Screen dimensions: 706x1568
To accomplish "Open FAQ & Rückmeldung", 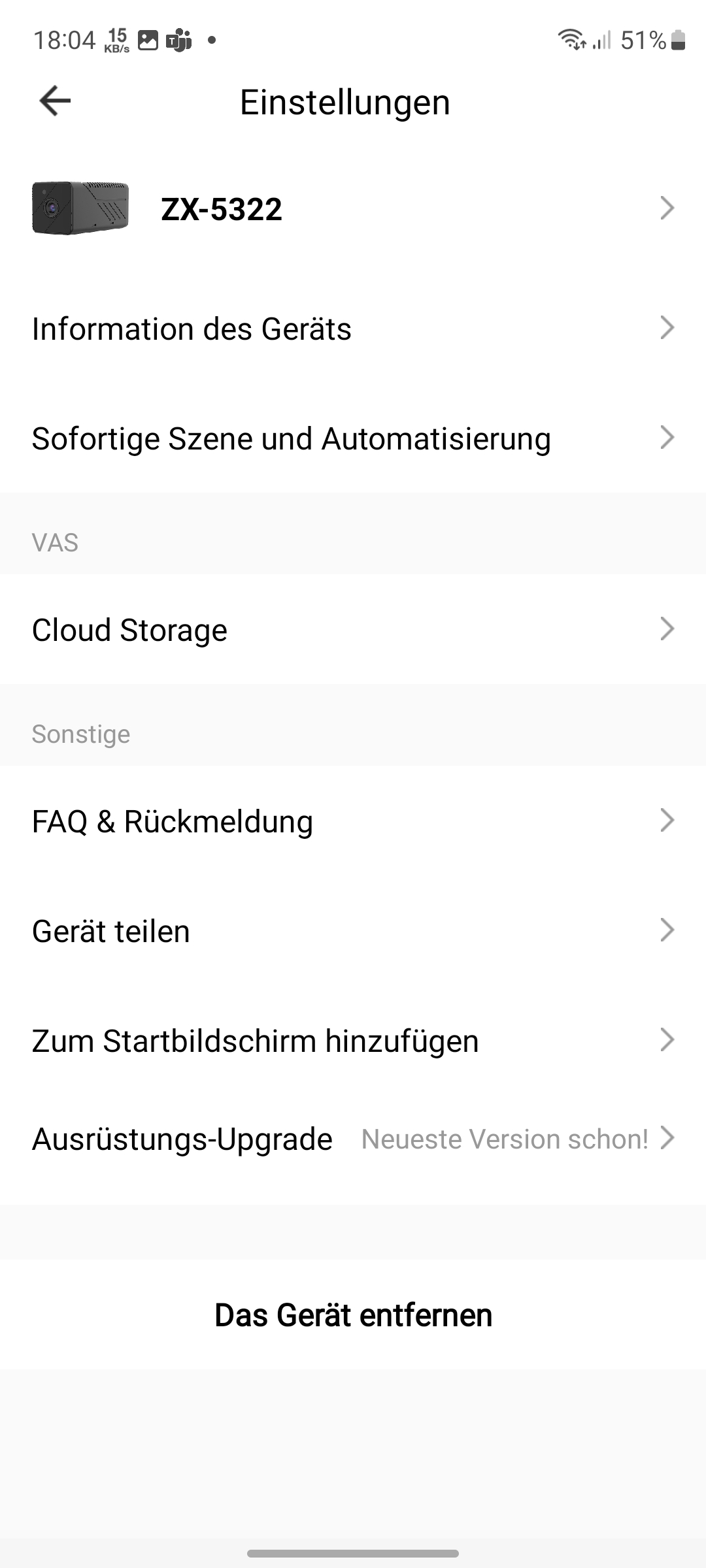I will click(353, 821).
